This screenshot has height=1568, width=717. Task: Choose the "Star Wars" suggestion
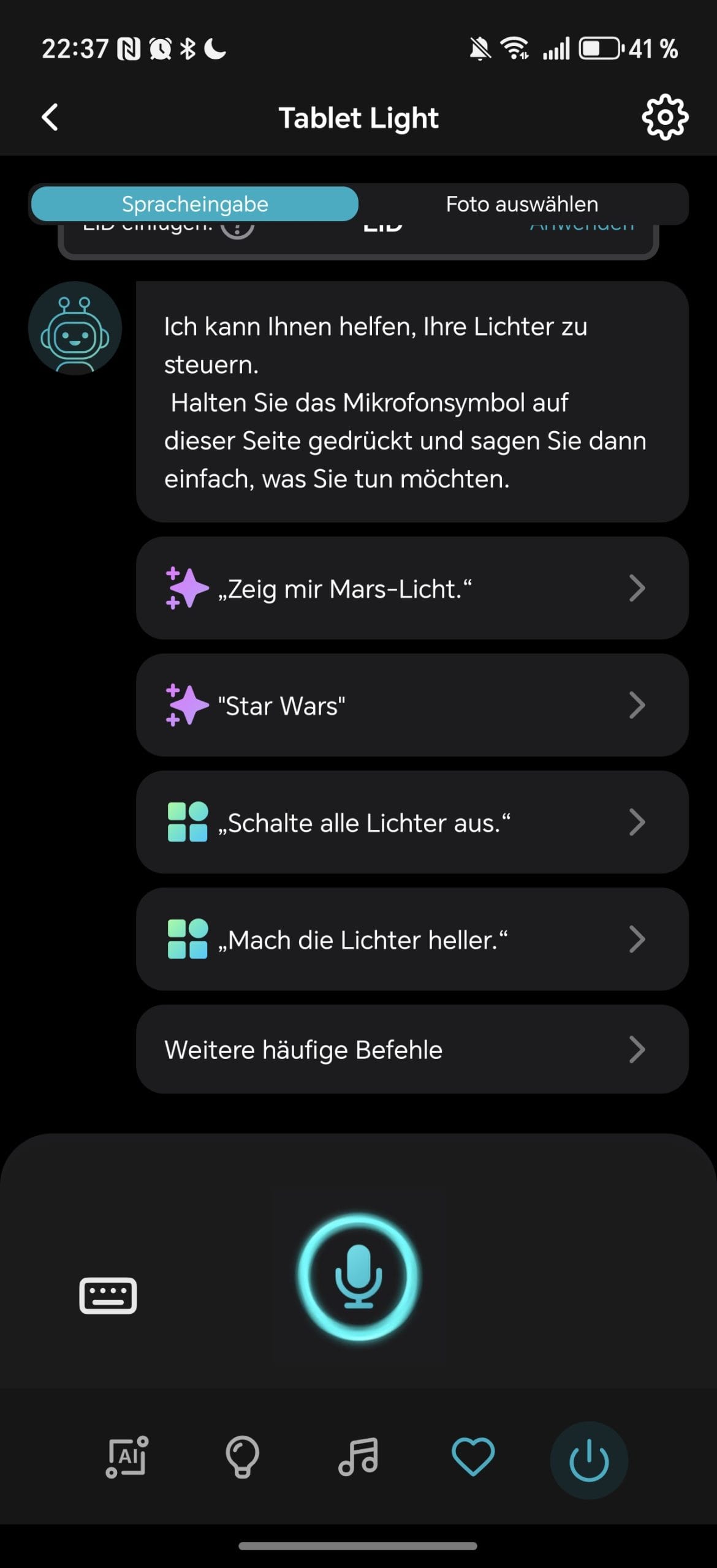[x=412, y=706]
